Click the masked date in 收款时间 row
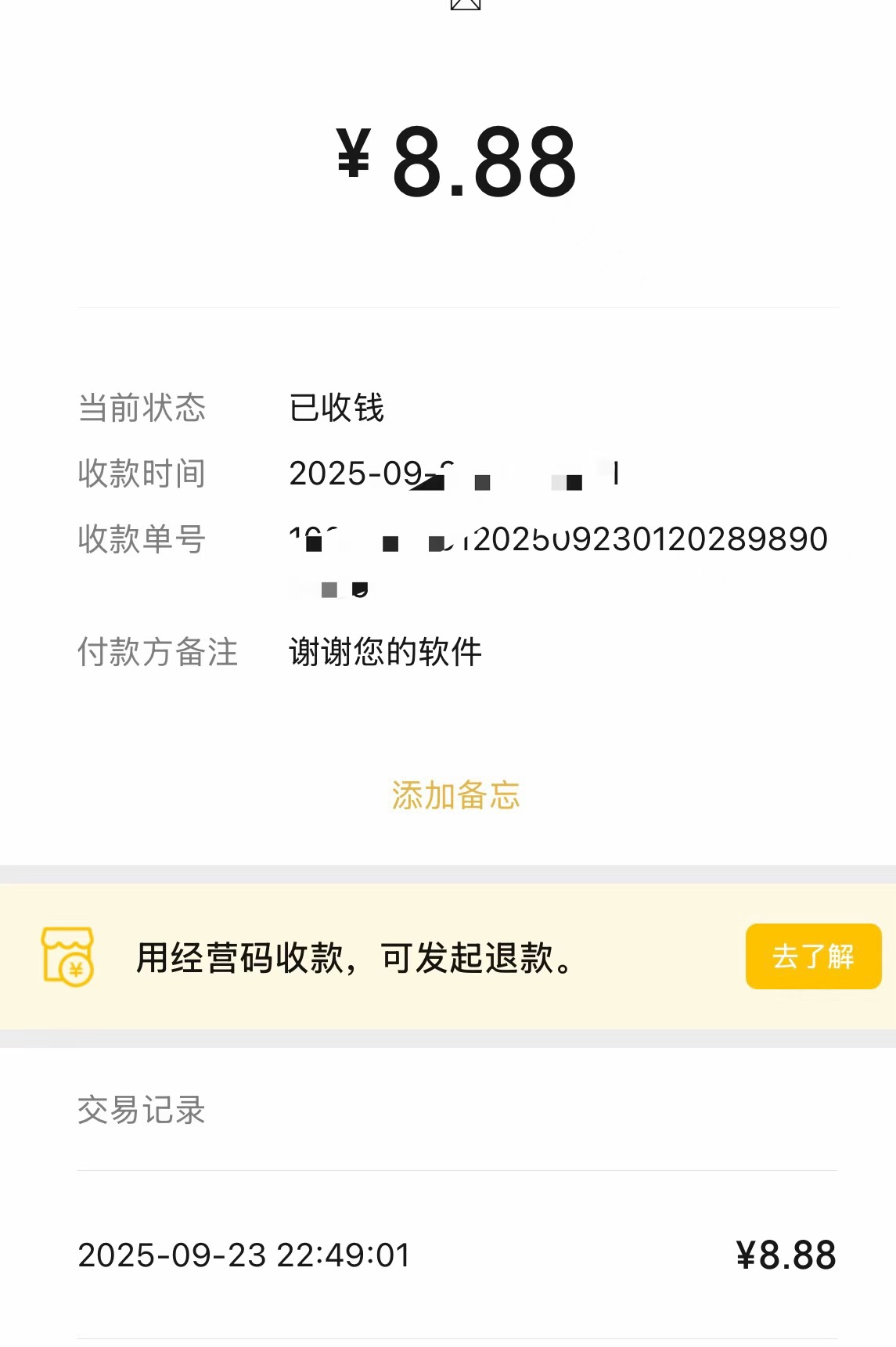Screen dimensions: 896x1347 (x=454, y=470)
